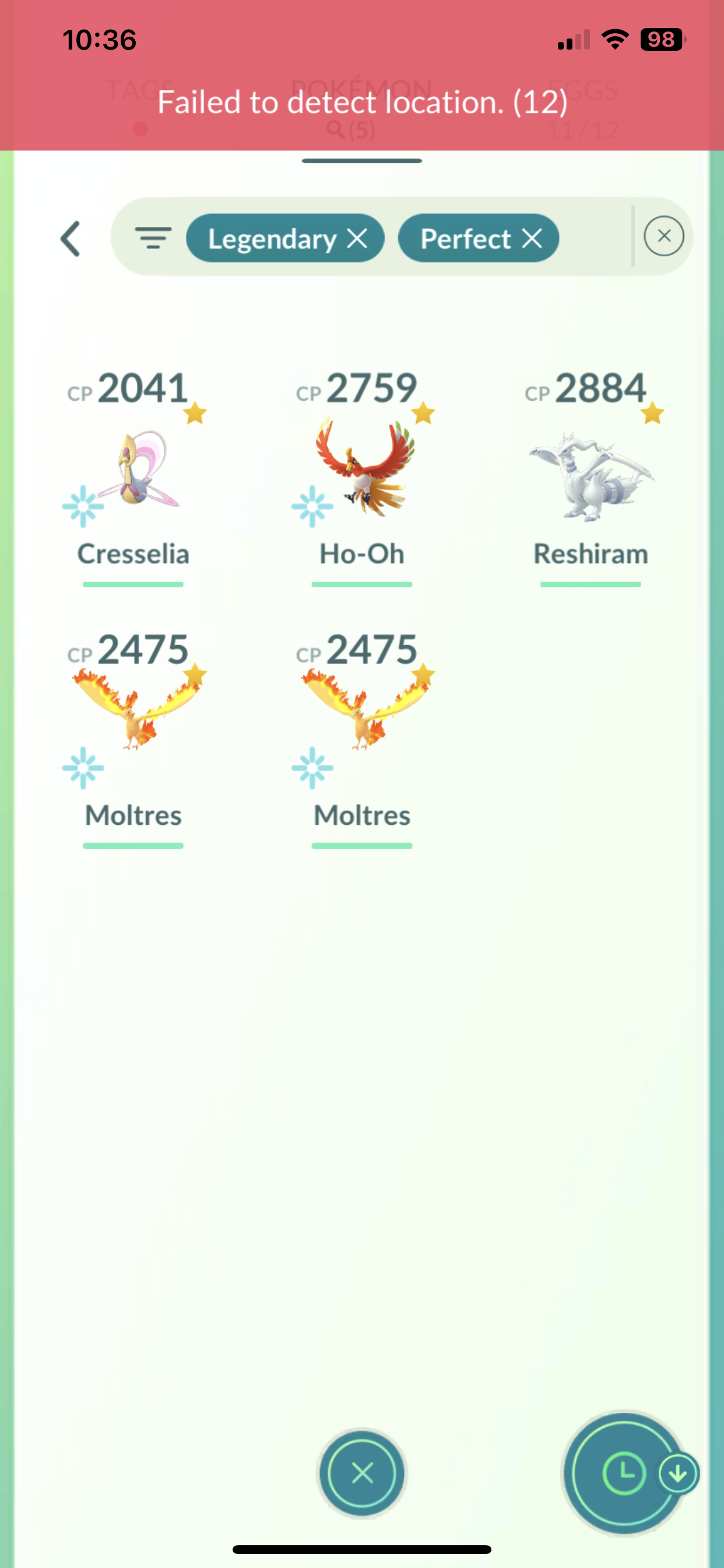Go back from the search filter view

[71, 239]
